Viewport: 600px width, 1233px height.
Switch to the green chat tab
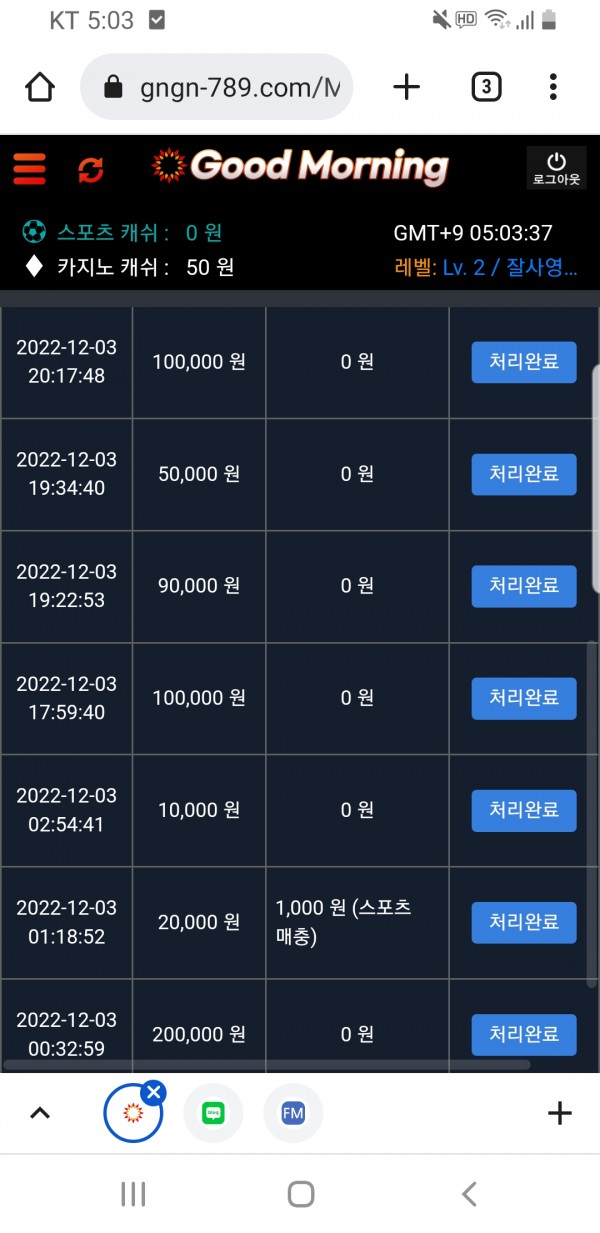click(213, 1113)
